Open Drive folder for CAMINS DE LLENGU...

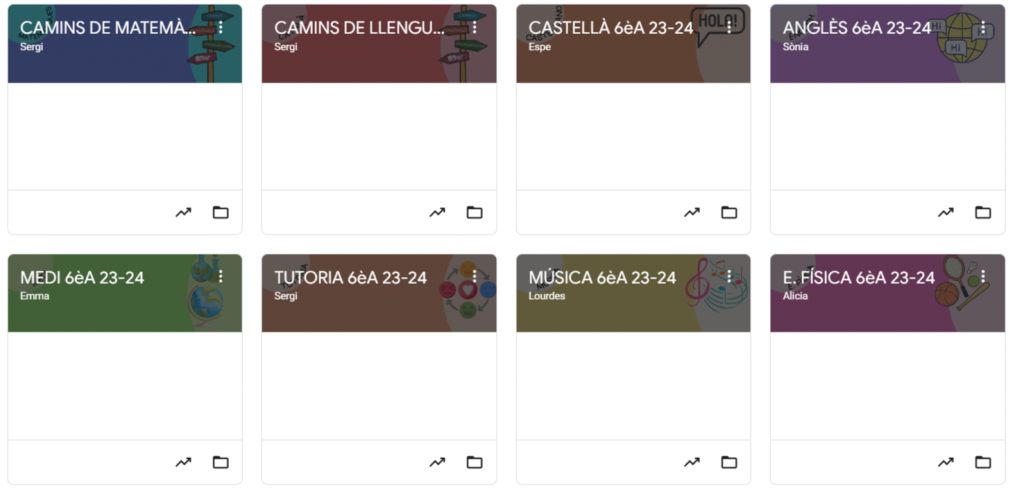(x=475, y=212)
